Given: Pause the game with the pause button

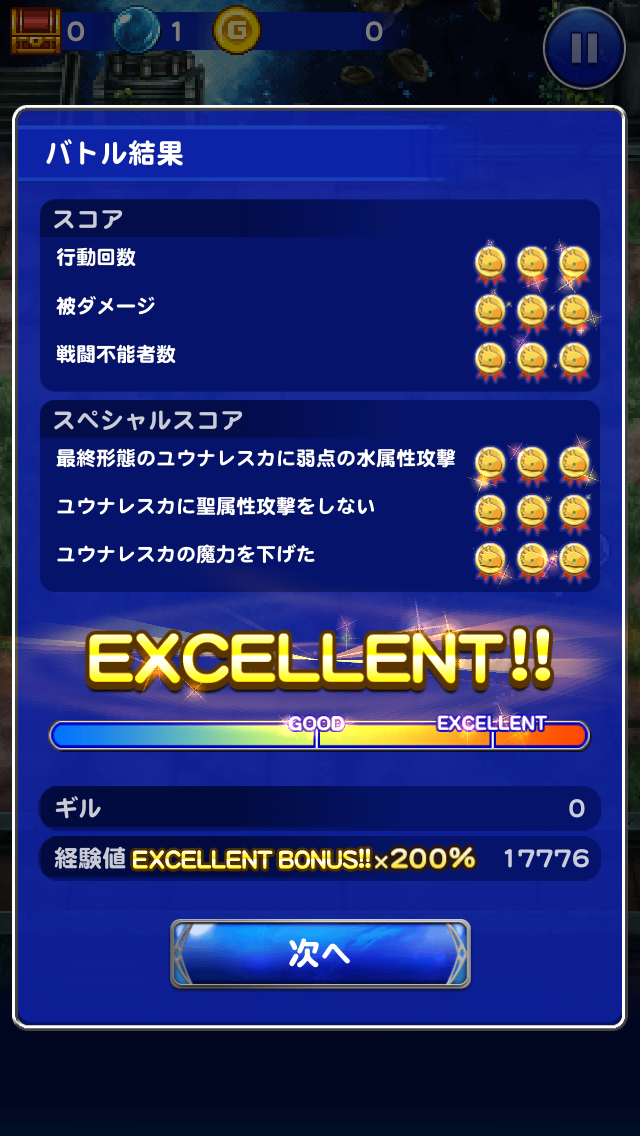Looking at the screenshot, I should click(x=584, y=47).
